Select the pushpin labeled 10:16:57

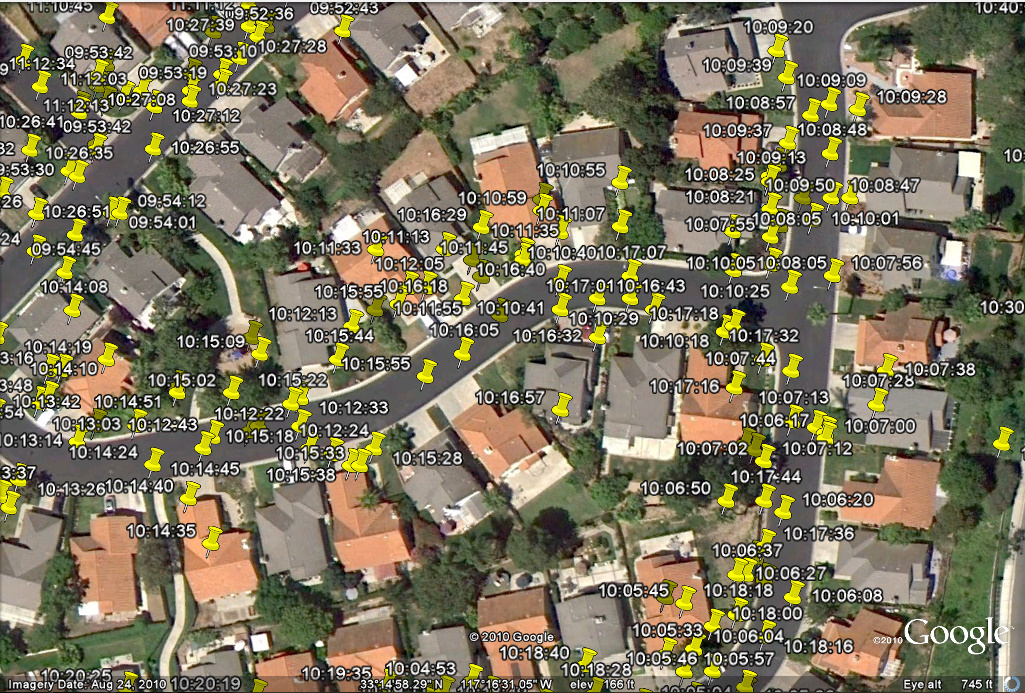coord(562,407)
